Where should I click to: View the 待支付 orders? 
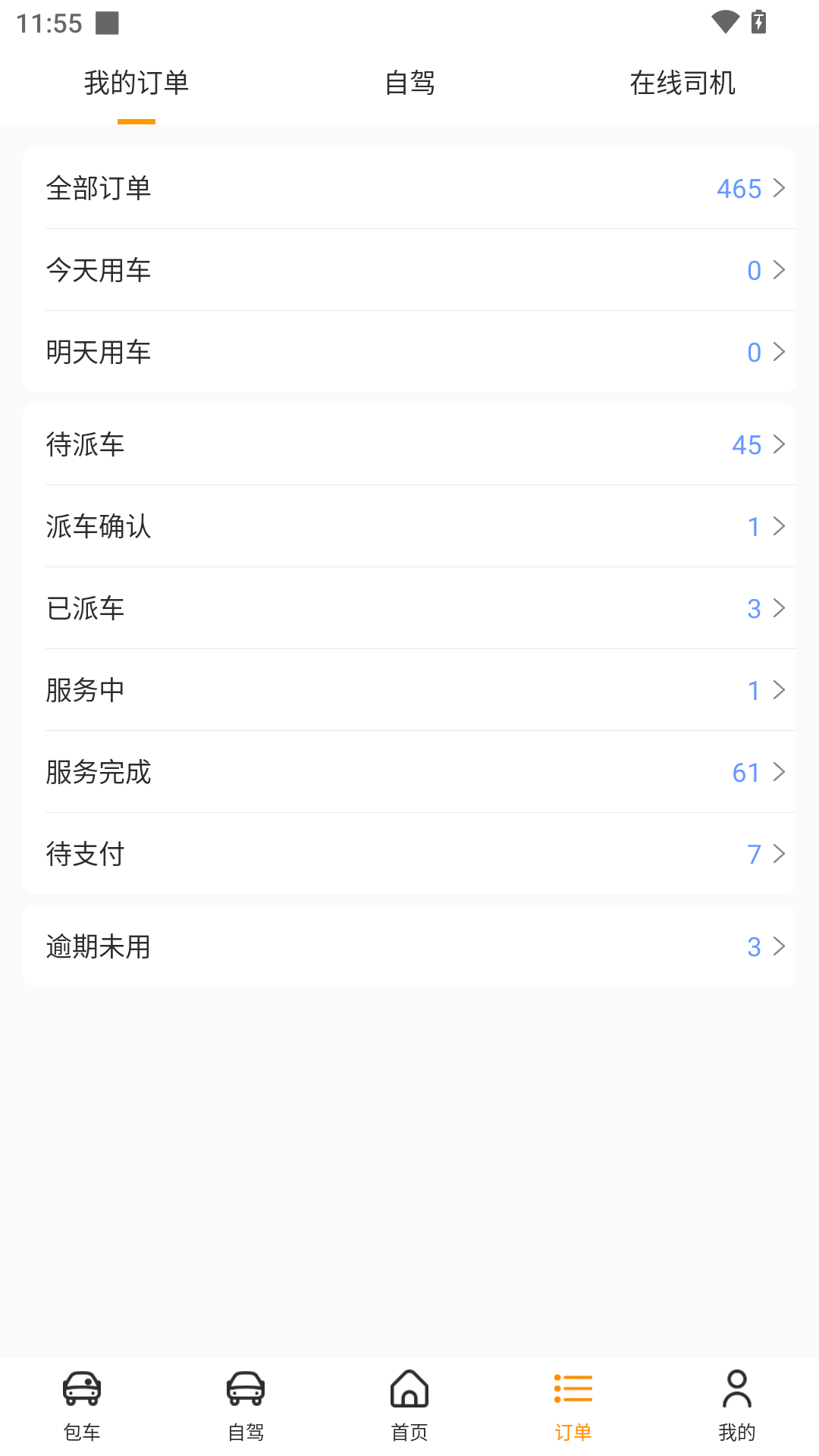point(409,855)
